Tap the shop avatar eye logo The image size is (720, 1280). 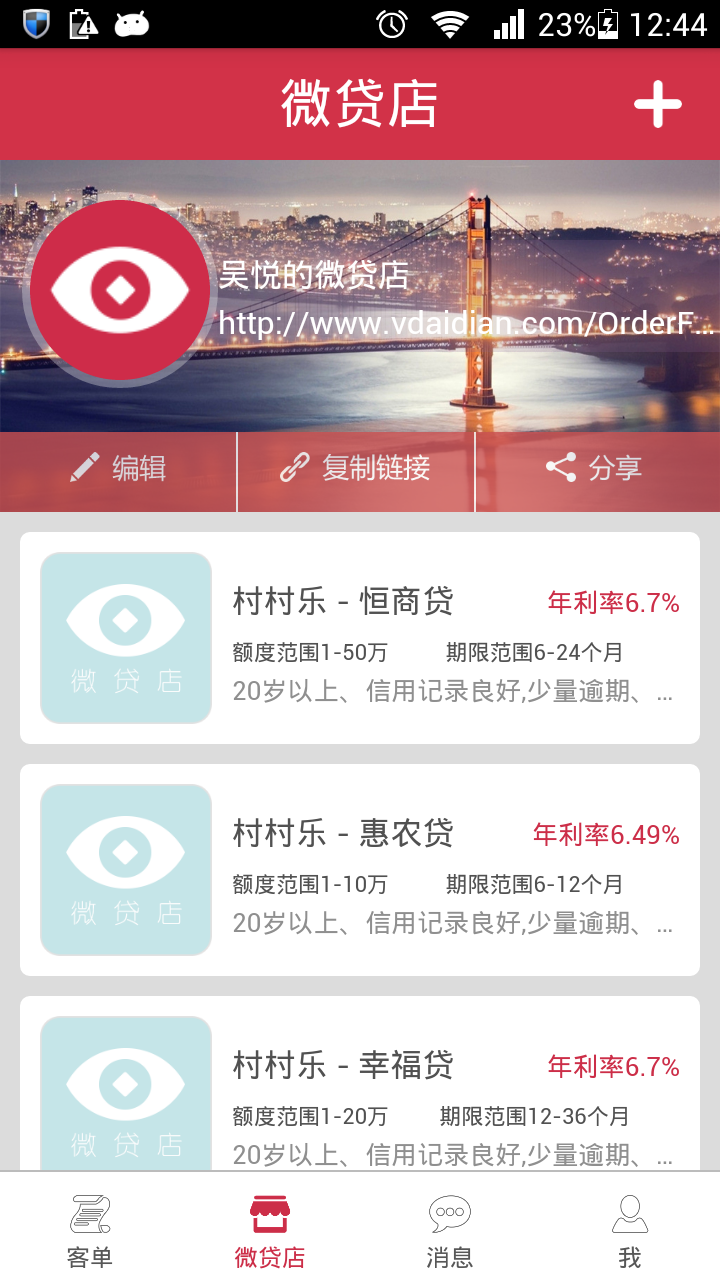tap(120, 290)
